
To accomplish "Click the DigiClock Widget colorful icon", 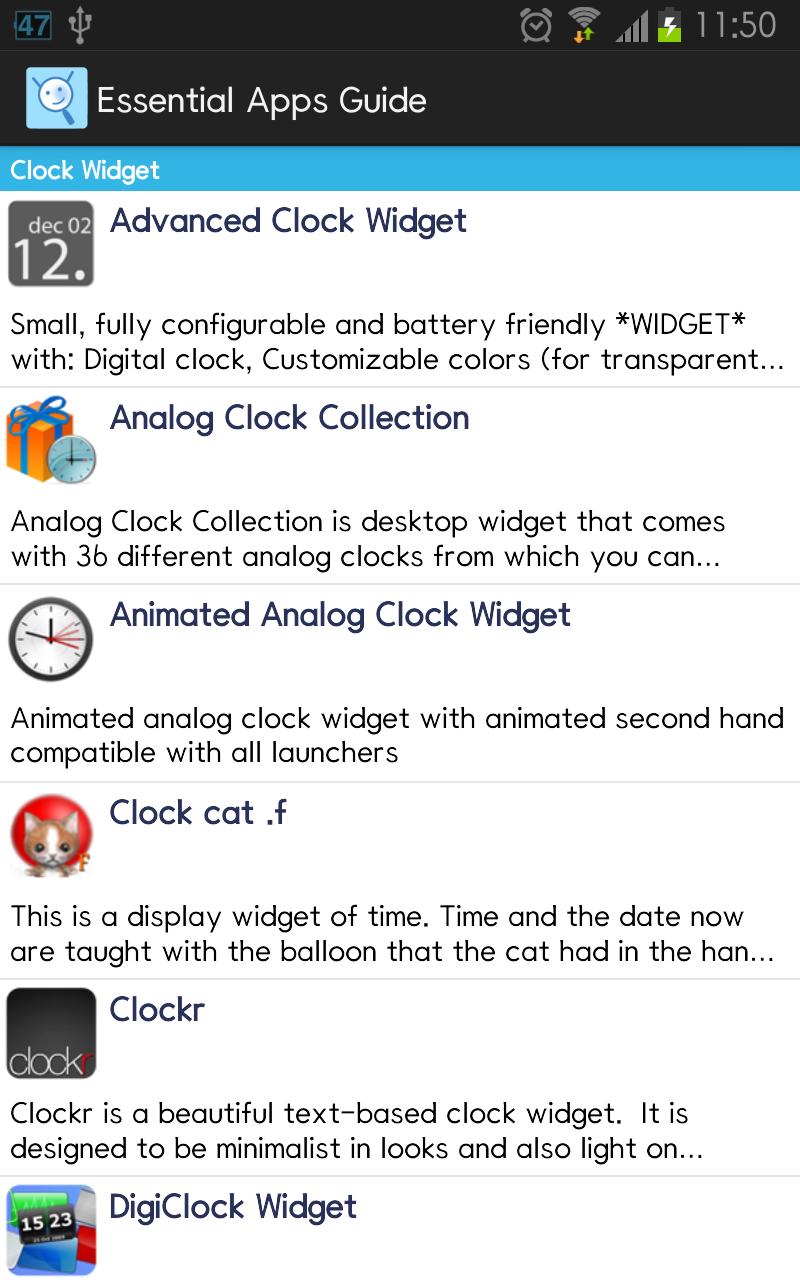I will pyautogui.click(x=50, y=1229).
